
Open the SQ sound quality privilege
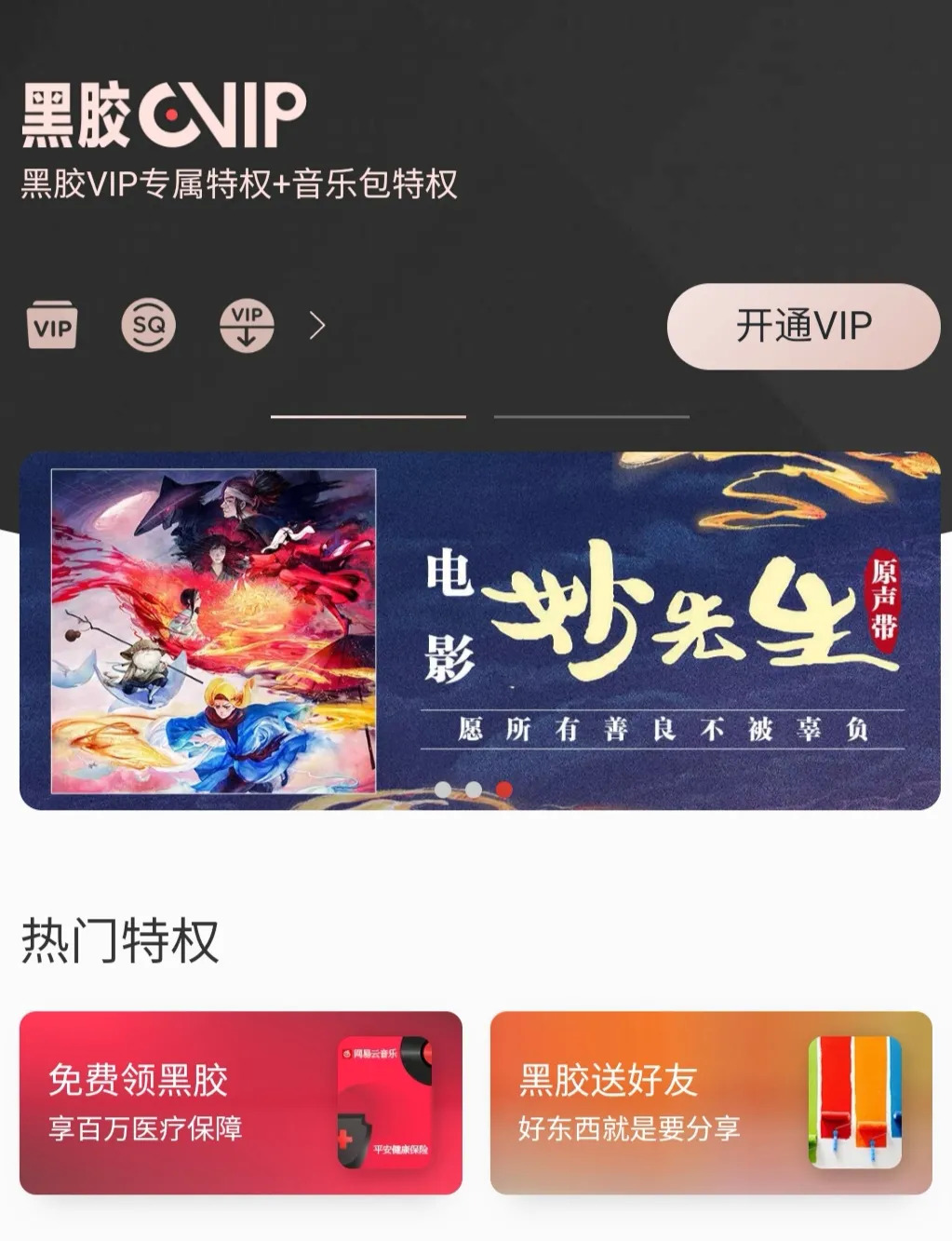149,326
